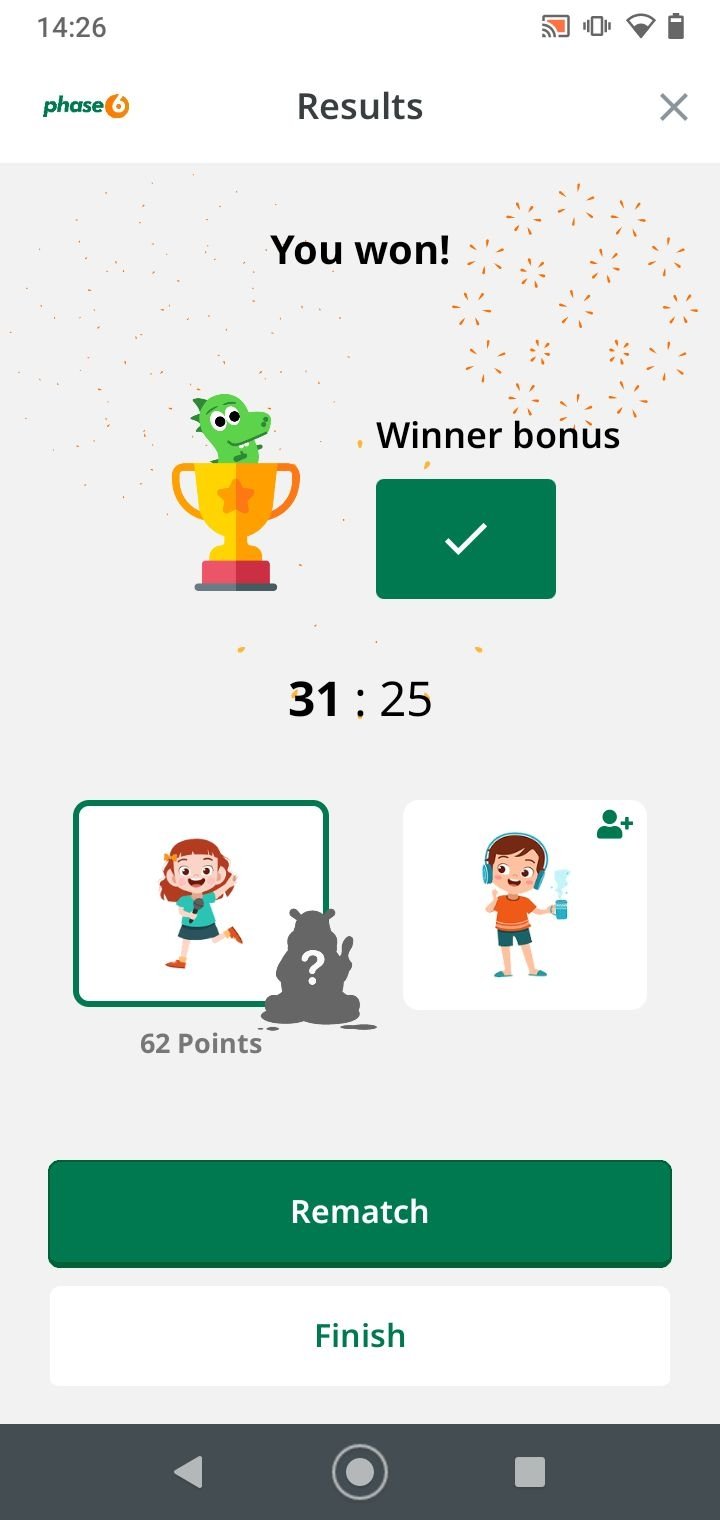
Task: Open the mystery monster with question mark
Action: 317,969
